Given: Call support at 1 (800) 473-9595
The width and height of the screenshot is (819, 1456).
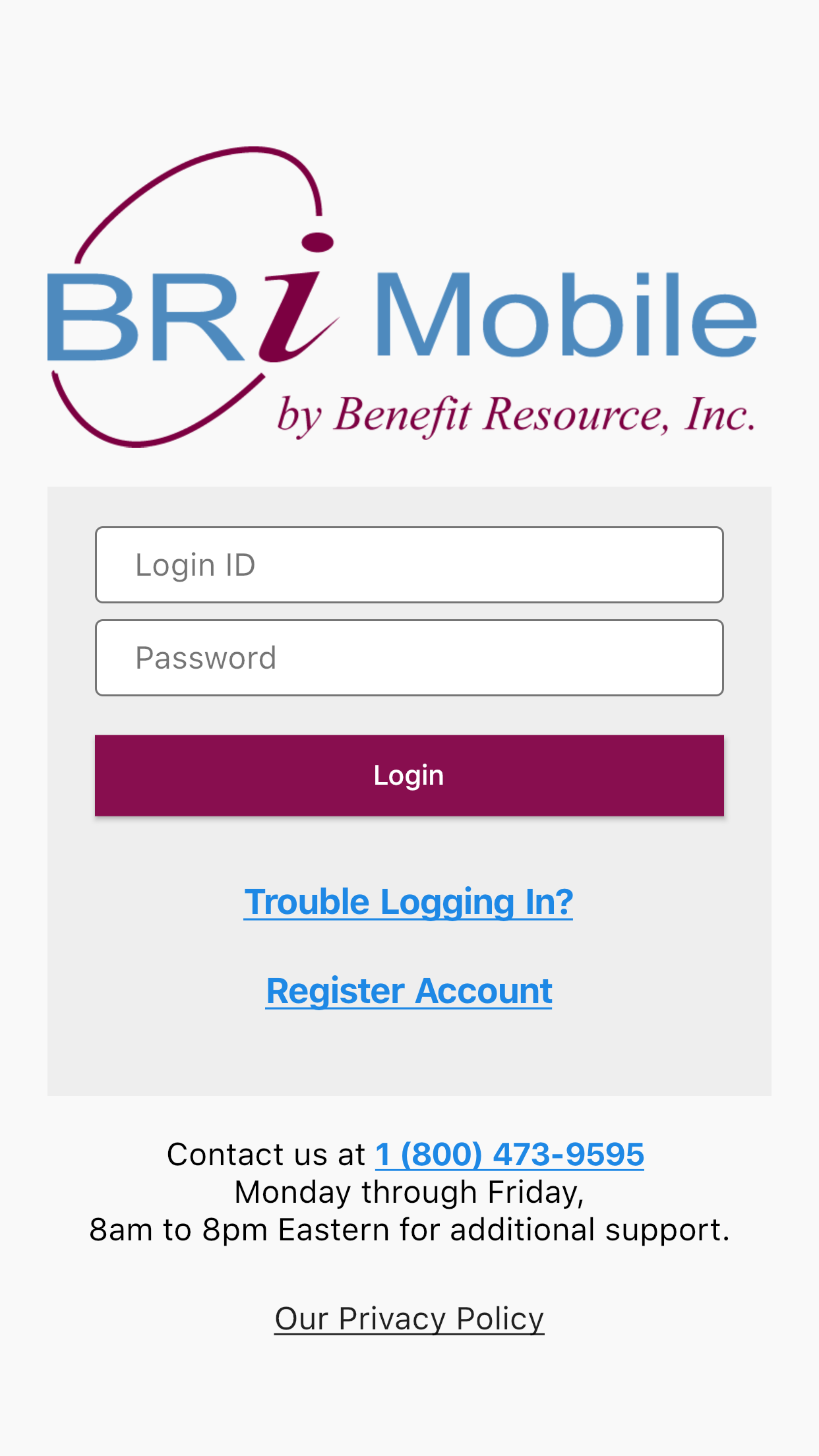Looking at the screenshot, I should 509,1154.
